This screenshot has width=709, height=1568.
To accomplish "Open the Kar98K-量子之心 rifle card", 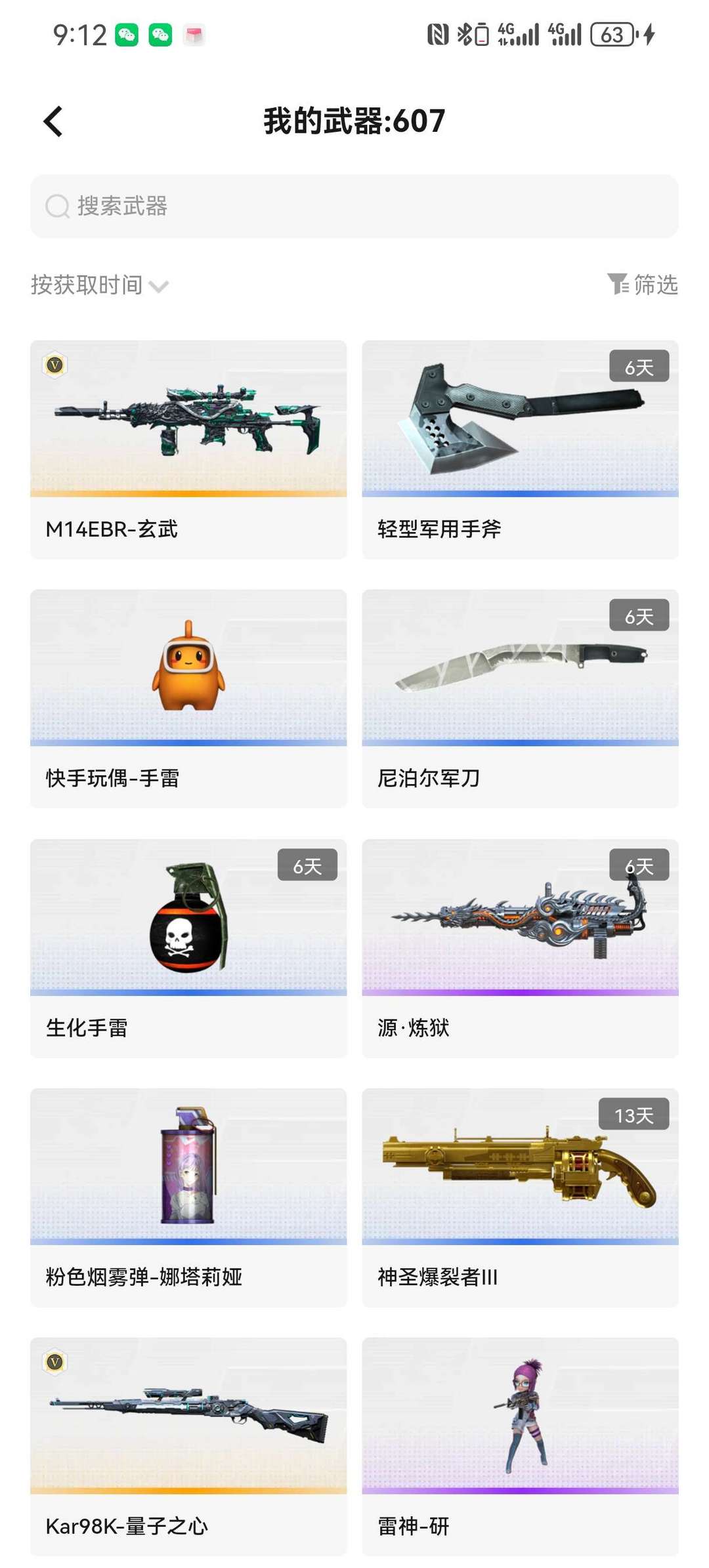I will (188, 1447).
